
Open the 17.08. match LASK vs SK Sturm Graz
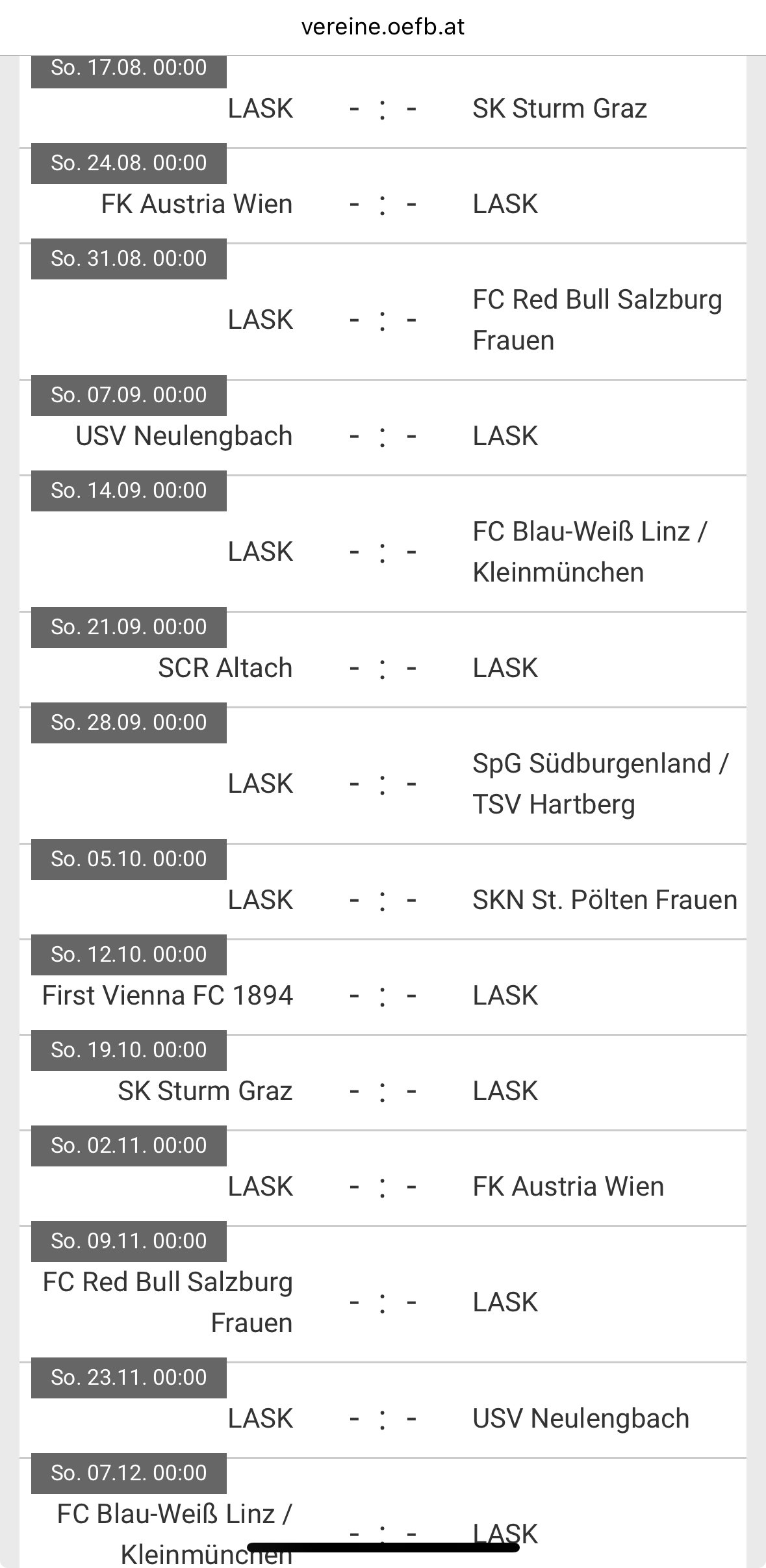pos(383,102)
